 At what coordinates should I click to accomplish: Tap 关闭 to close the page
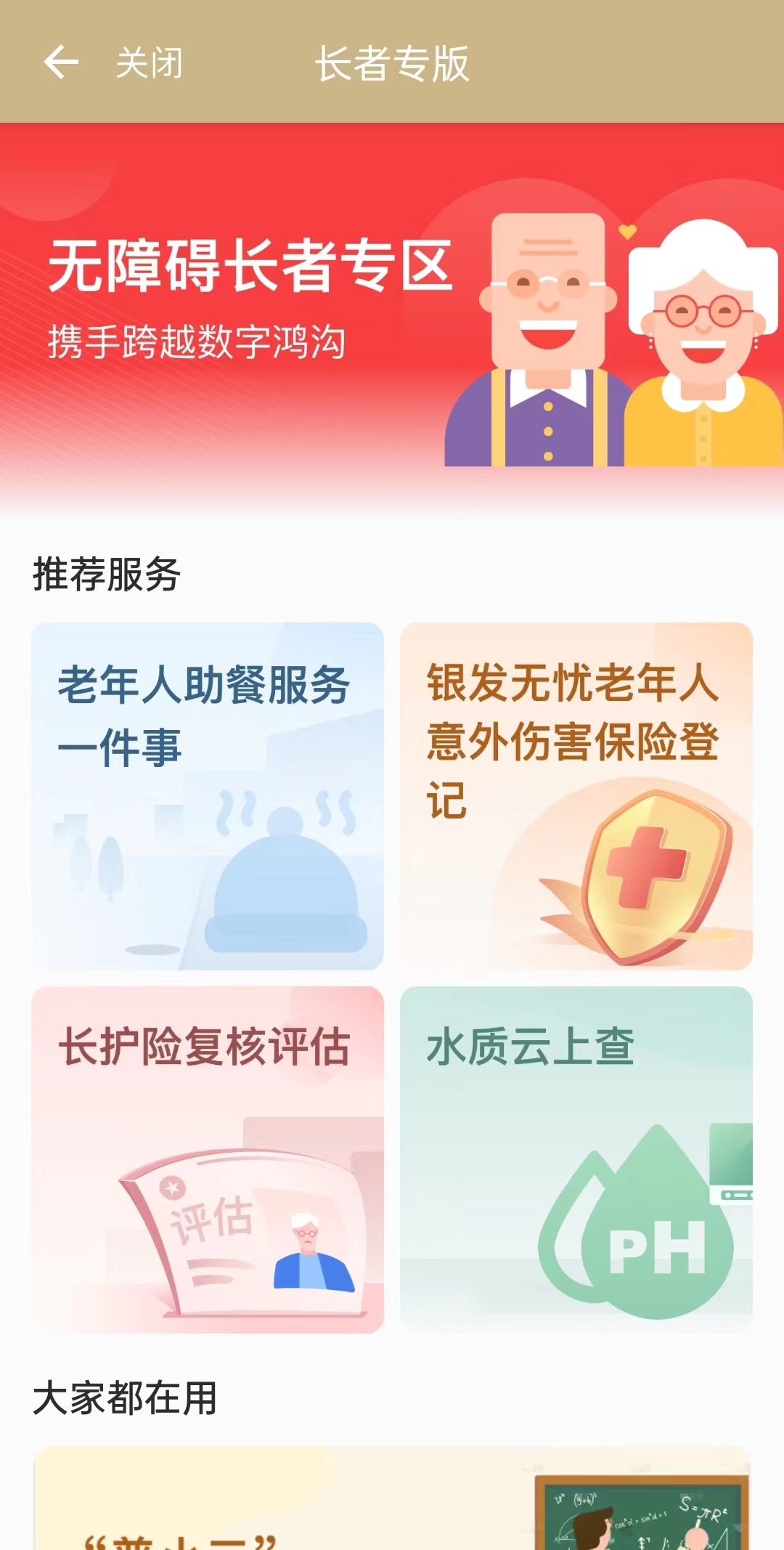click(x=150, y=62)
